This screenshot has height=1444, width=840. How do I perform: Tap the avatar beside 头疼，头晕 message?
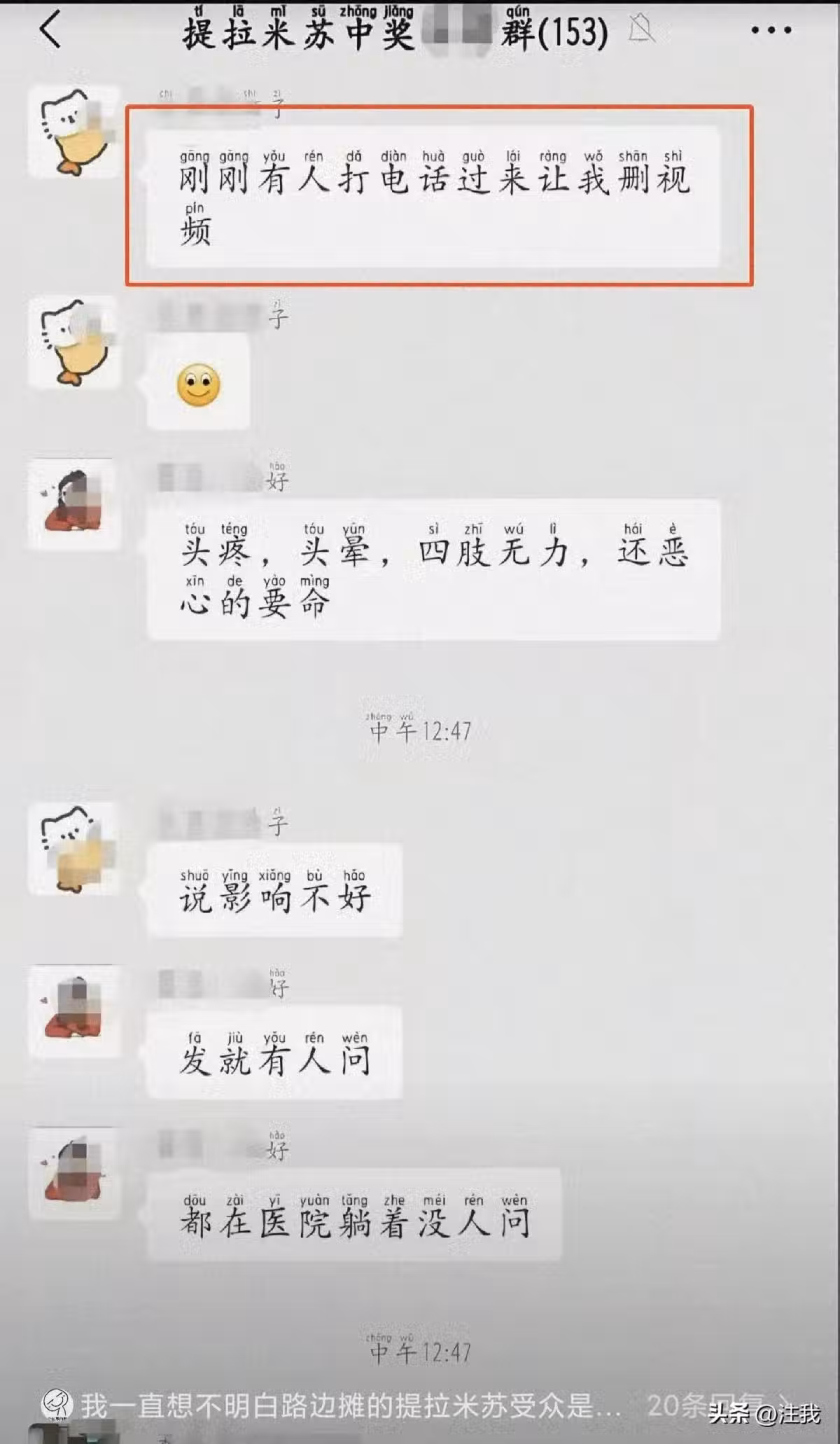tap(73, 504)
